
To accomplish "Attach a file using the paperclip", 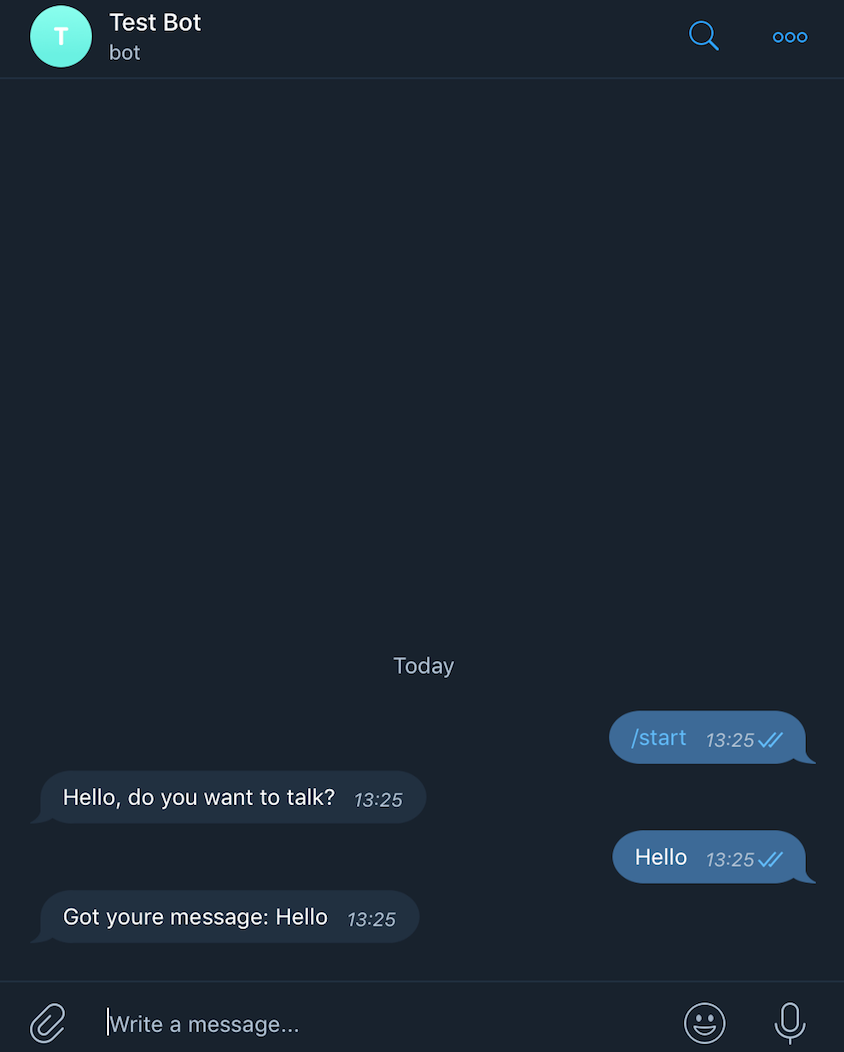I will click(x=47, y=1023).
